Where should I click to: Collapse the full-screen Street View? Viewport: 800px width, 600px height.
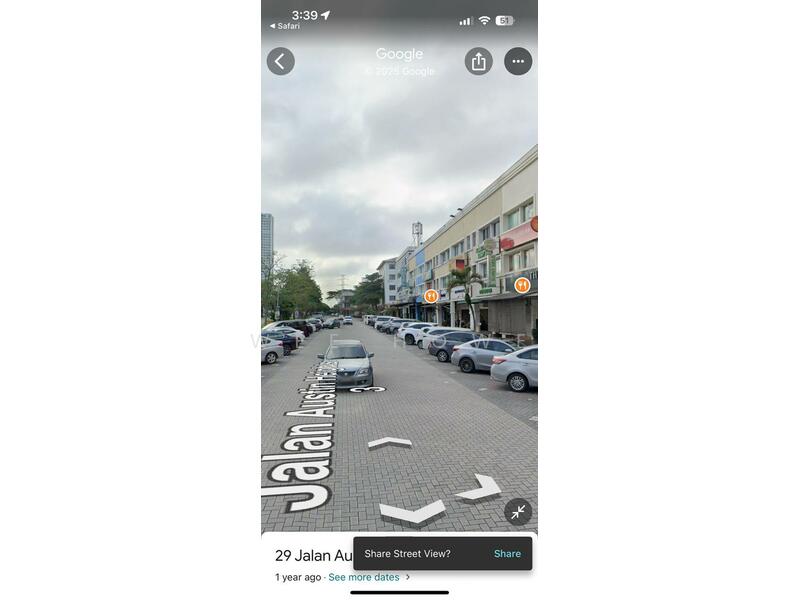[517, 512]
